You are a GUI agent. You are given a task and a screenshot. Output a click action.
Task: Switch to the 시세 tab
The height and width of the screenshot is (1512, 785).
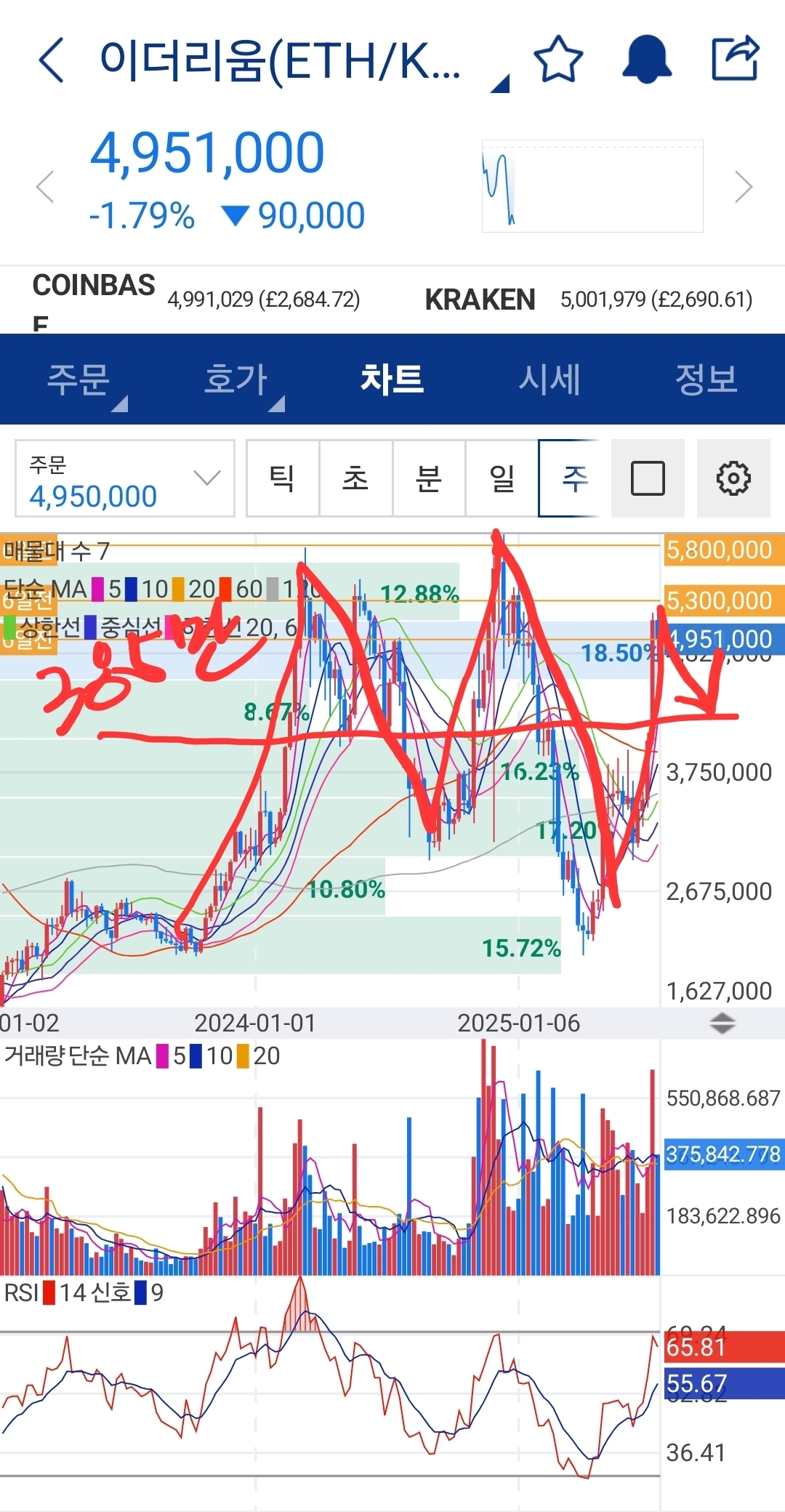549,379
